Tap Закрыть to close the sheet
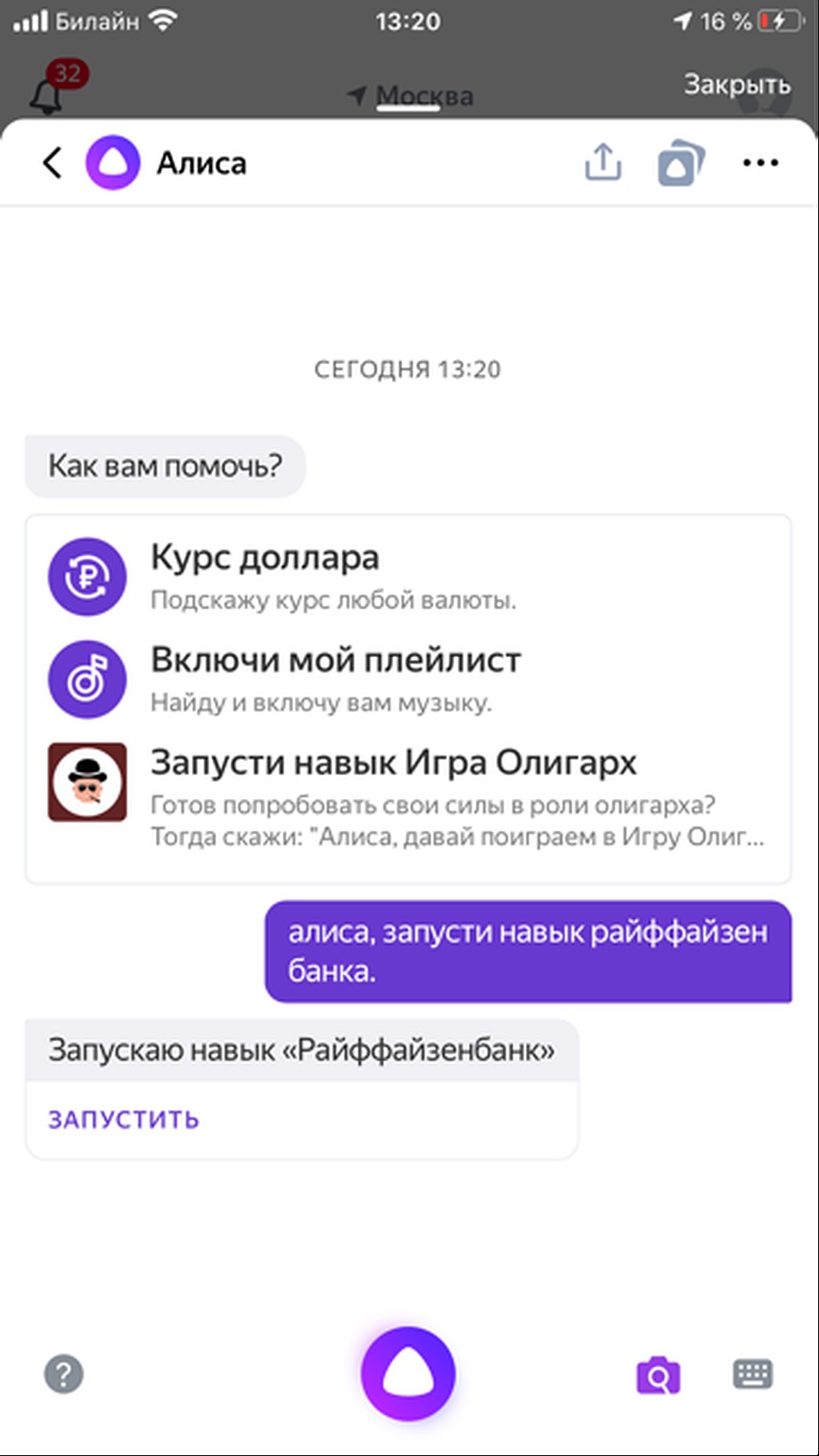This screenshot has width=819, height=1456. (736, 84)
